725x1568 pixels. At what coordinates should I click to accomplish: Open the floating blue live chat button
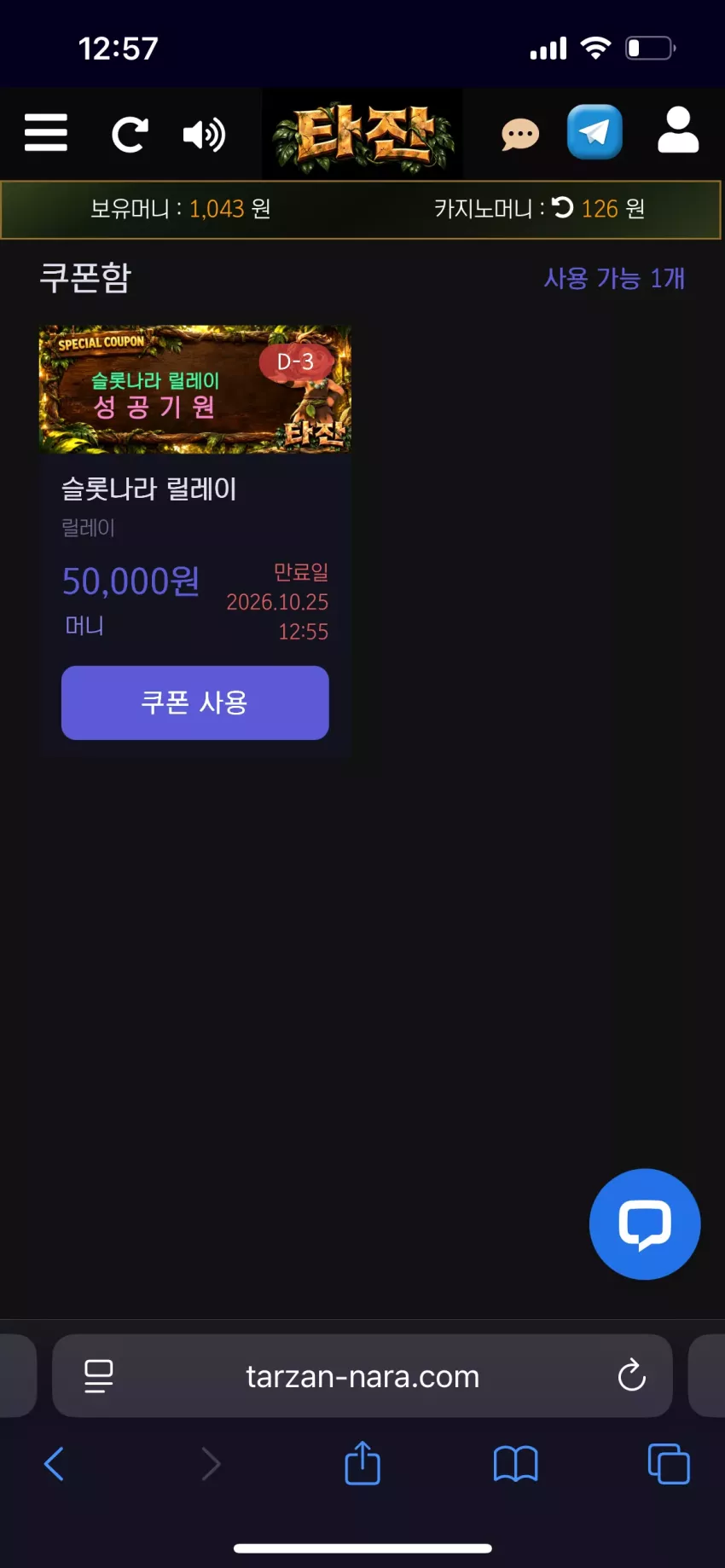click(x=645, y=1224)
